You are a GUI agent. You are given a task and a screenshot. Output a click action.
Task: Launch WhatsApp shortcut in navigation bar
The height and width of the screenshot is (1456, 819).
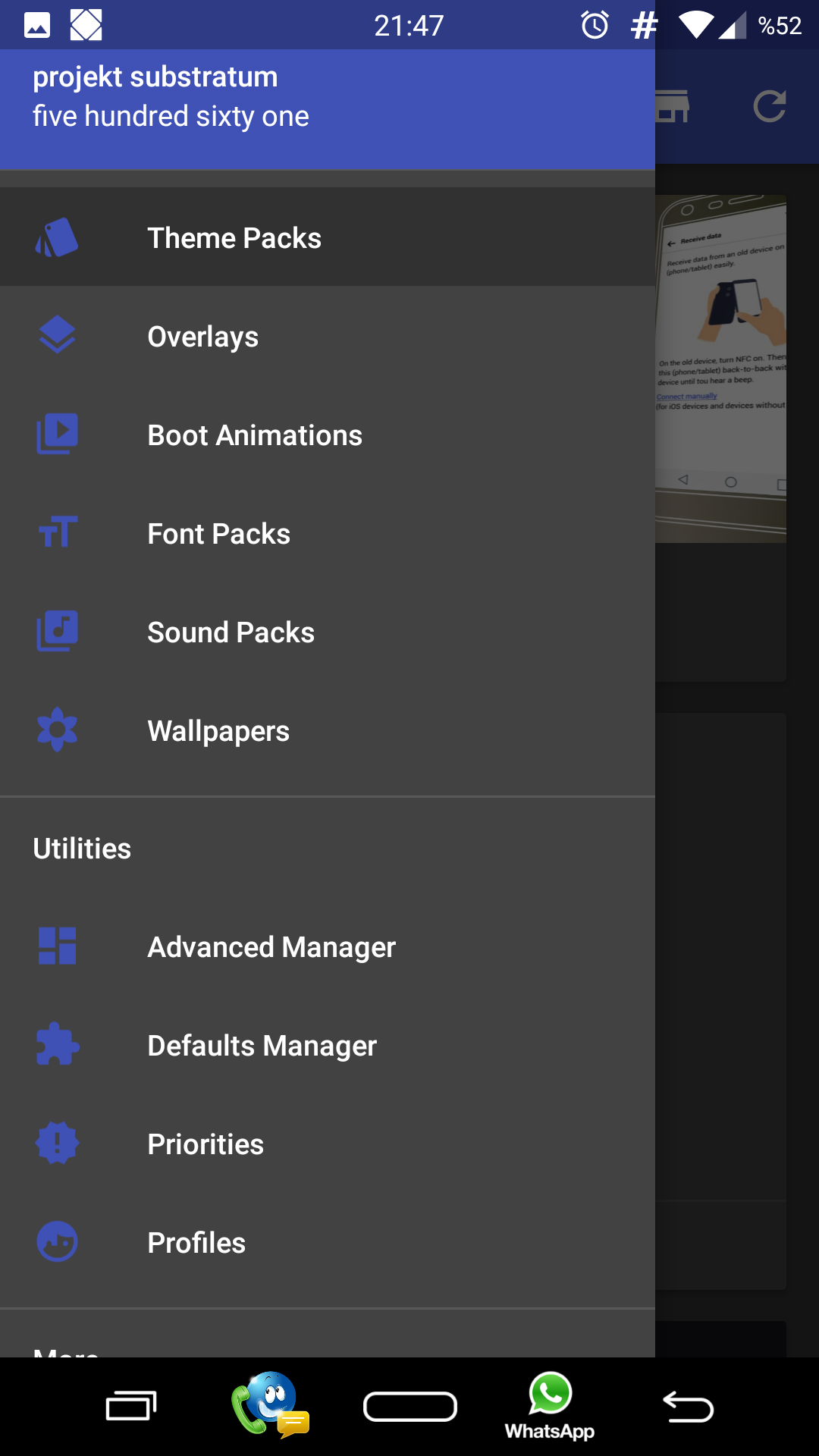550,1406
